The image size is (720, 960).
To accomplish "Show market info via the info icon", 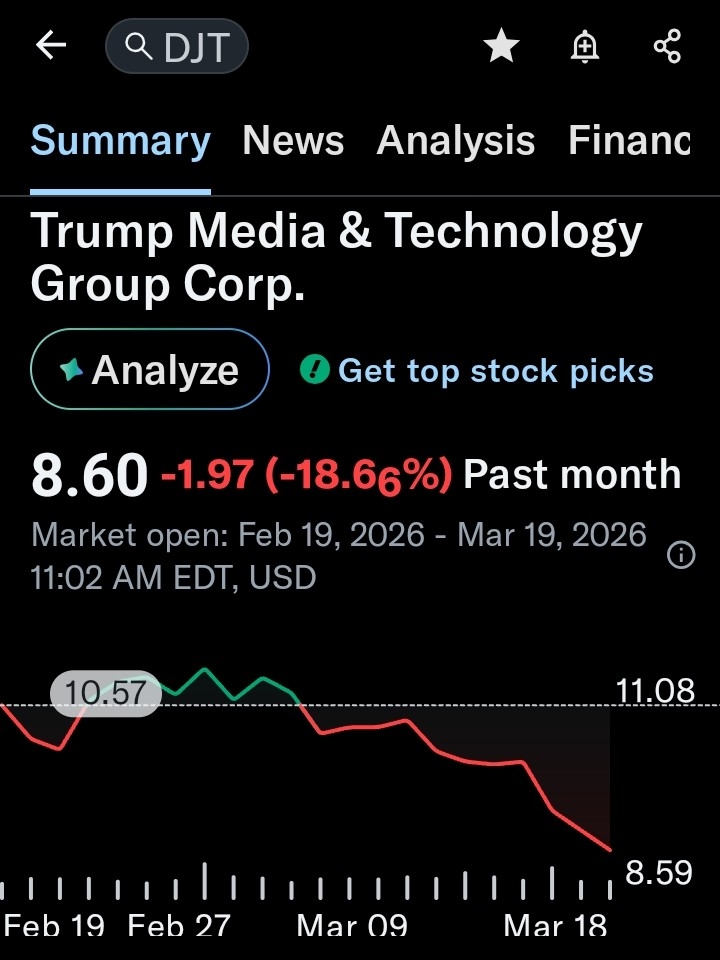I will 681,555.
